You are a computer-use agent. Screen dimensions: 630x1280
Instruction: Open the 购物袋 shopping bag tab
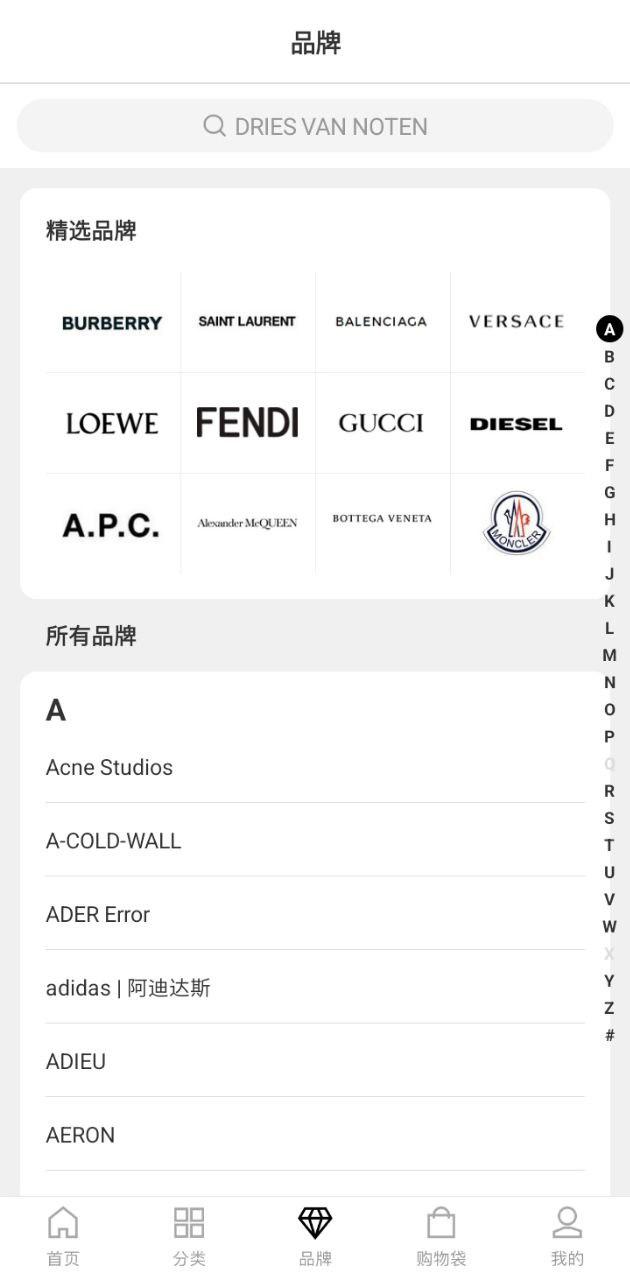point(441,1236)
